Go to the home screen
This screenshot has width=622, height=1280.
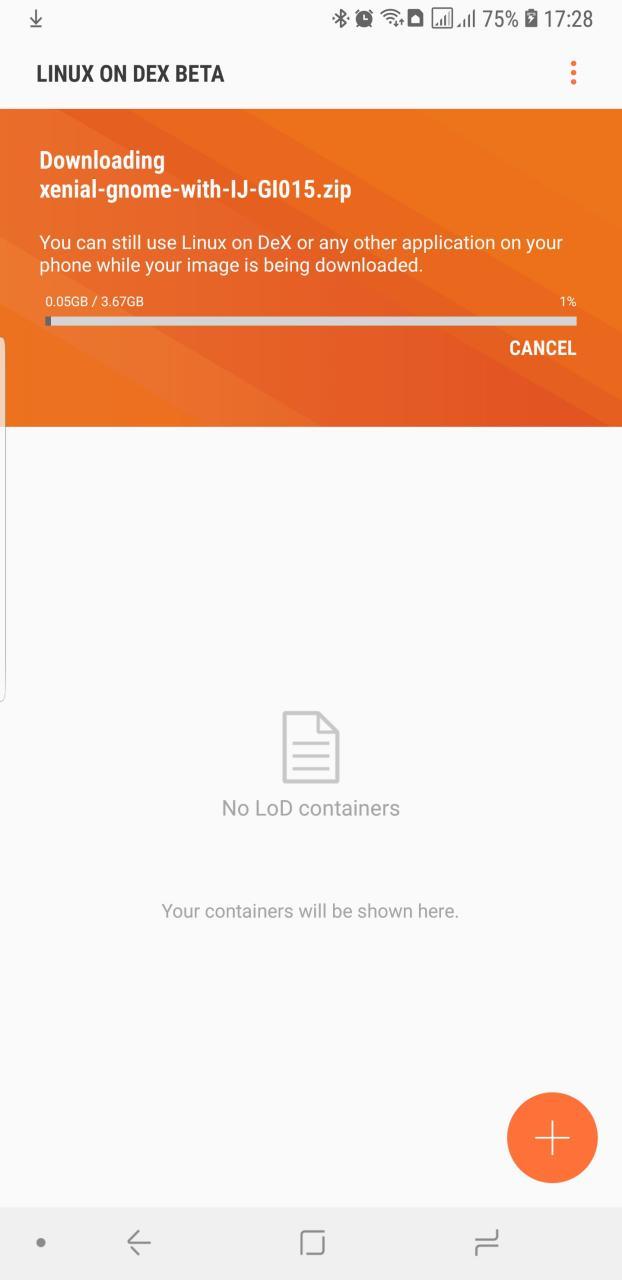(x=312, y=1243)
